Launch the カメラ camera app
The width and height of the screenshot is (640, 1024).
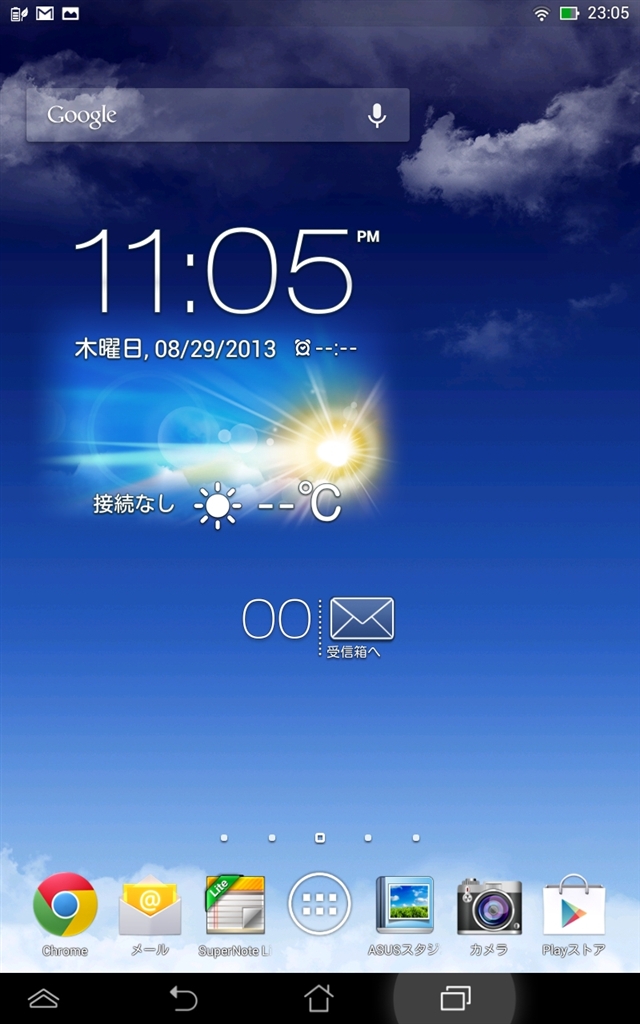point(489,905)
